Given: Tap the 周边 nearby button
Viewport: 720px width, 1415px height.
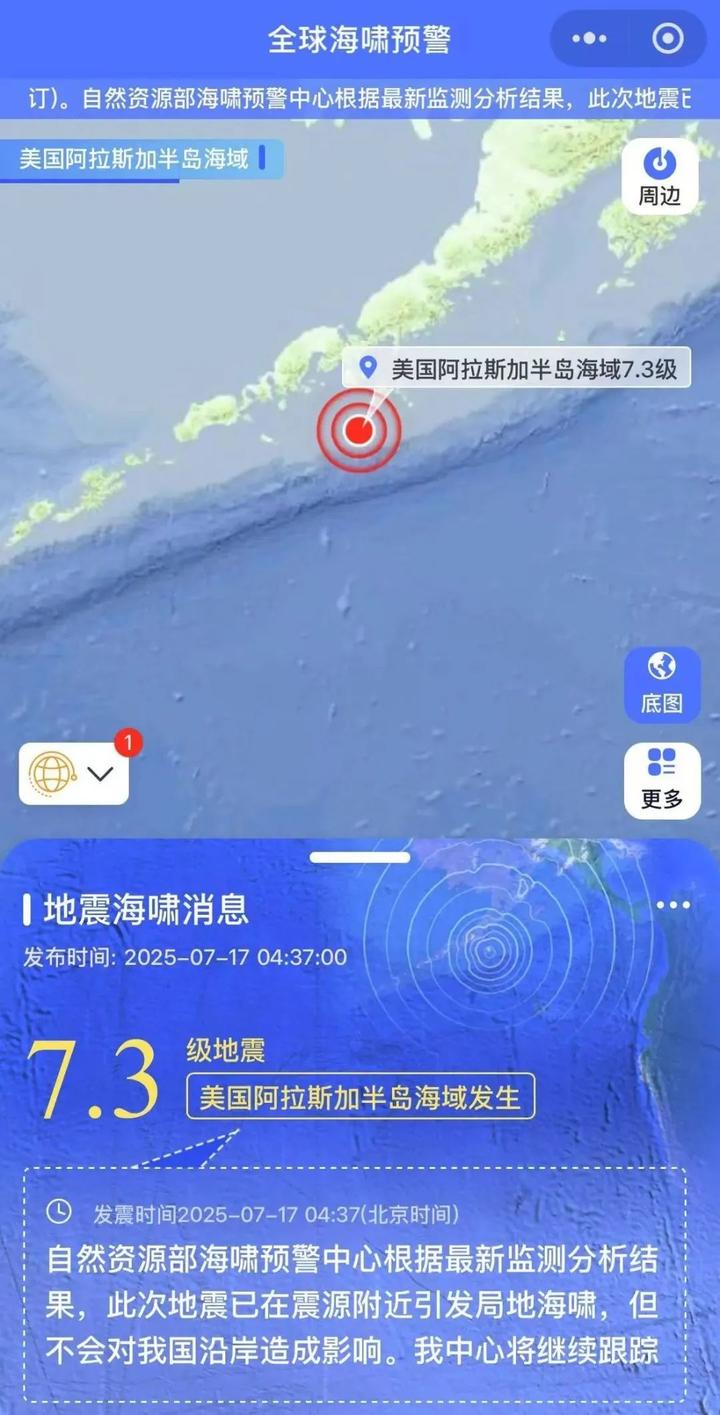Looking at the screenshot, I should [x=660, y=177].
